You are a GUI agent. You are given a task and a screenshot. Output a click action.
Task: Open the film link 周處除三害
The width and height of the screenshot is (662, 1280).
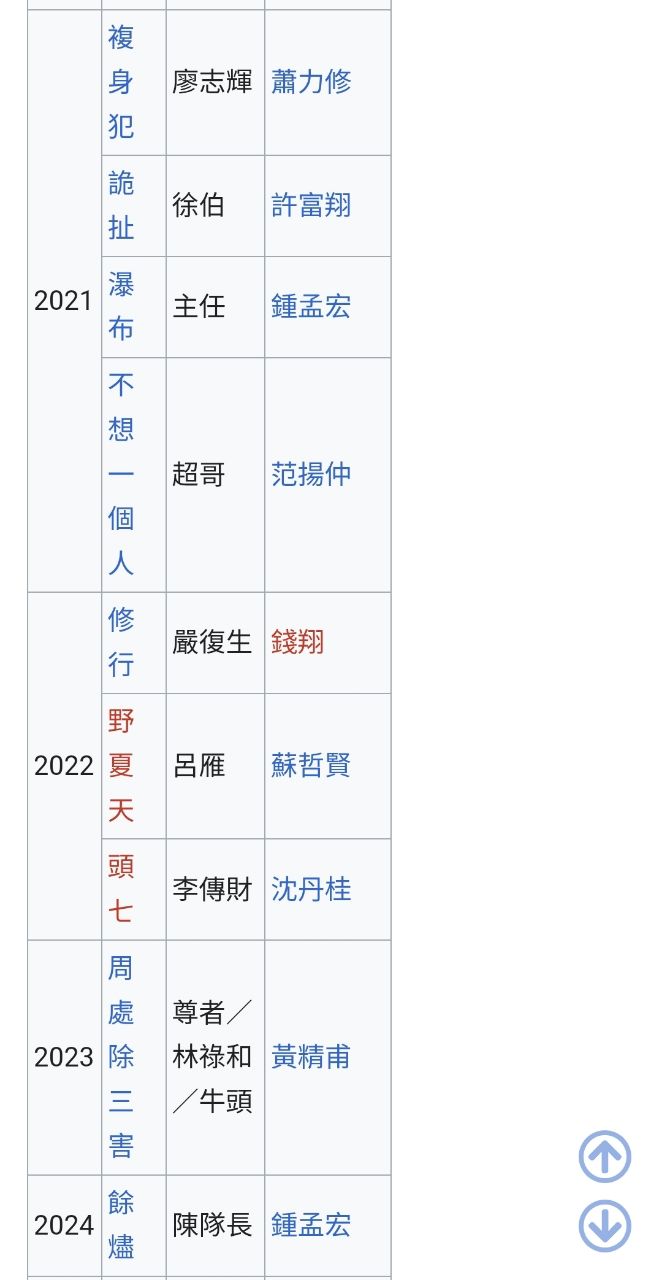[x=121, y=1057]
